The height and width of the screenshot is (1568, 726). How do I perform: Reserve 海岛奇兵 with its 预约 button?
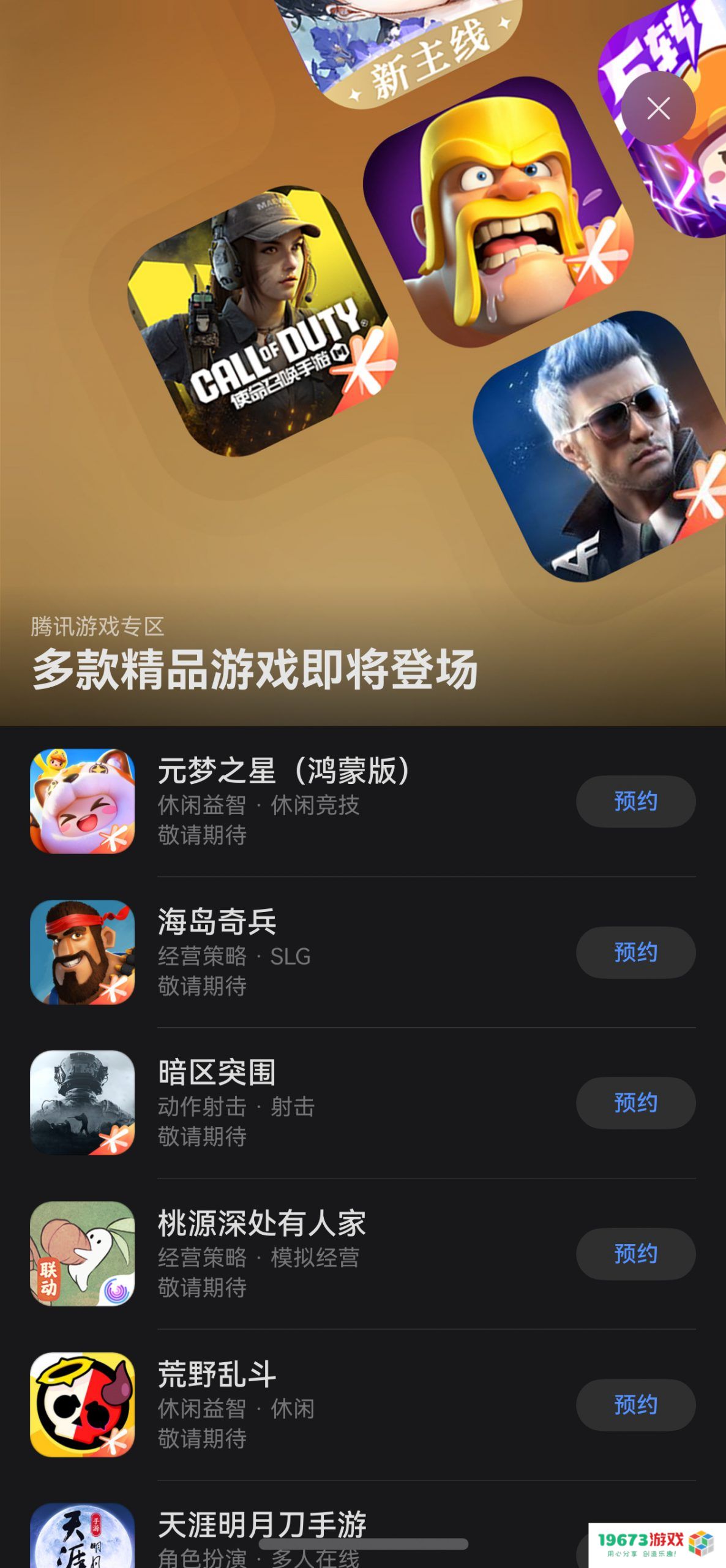click(635, 952)
